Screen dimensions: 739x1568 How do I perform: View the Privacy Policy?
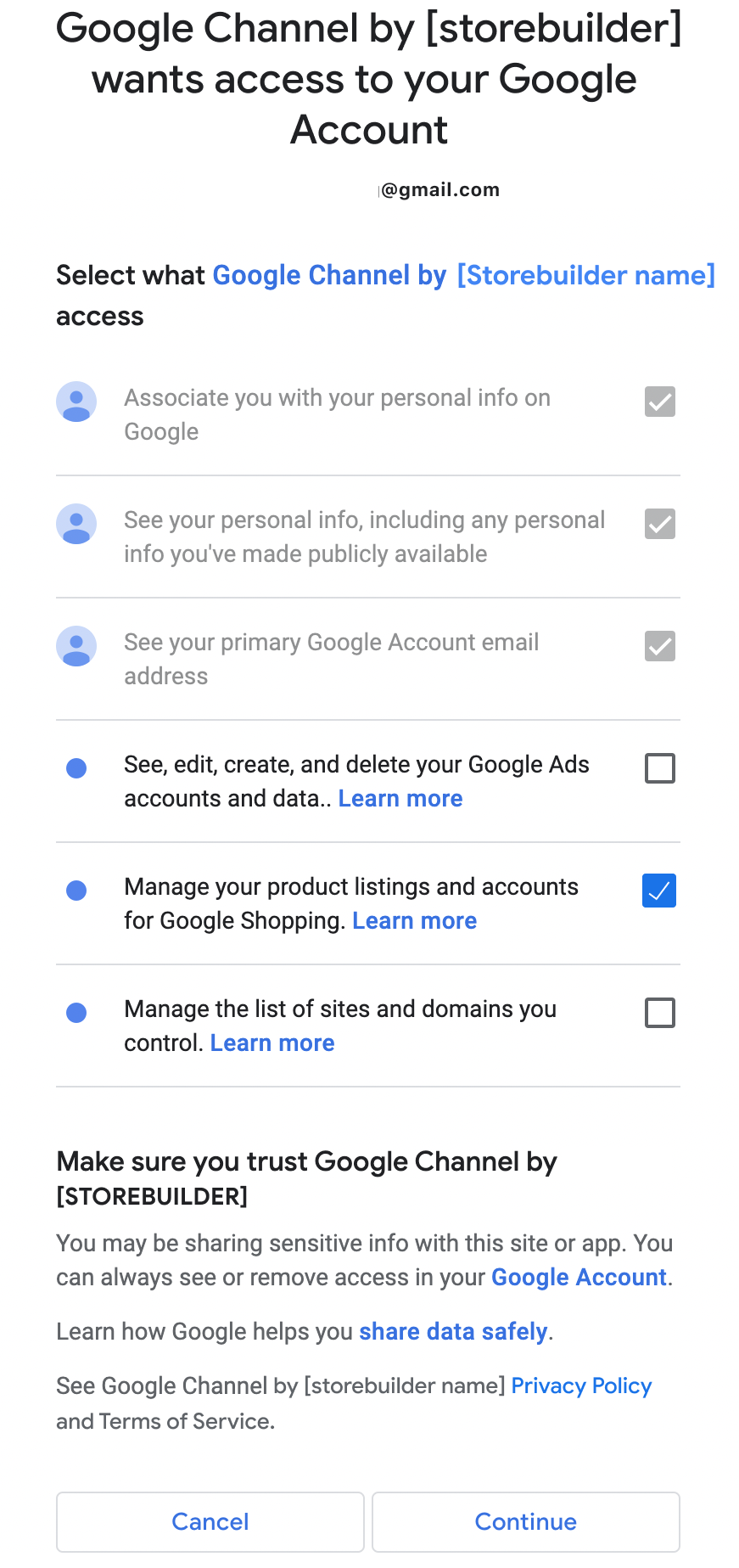[x=581, y=1386]
